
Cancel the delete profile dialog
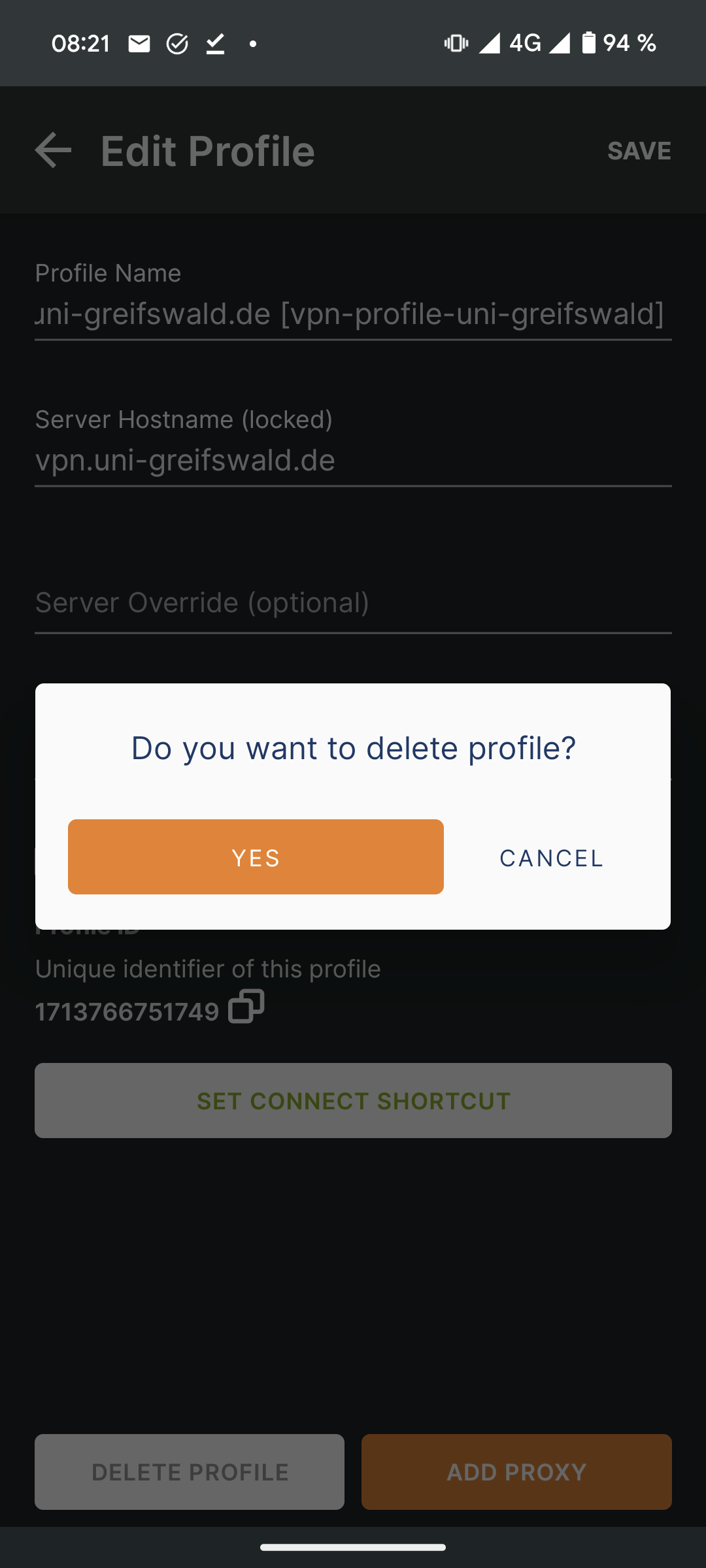coord(551,858)
